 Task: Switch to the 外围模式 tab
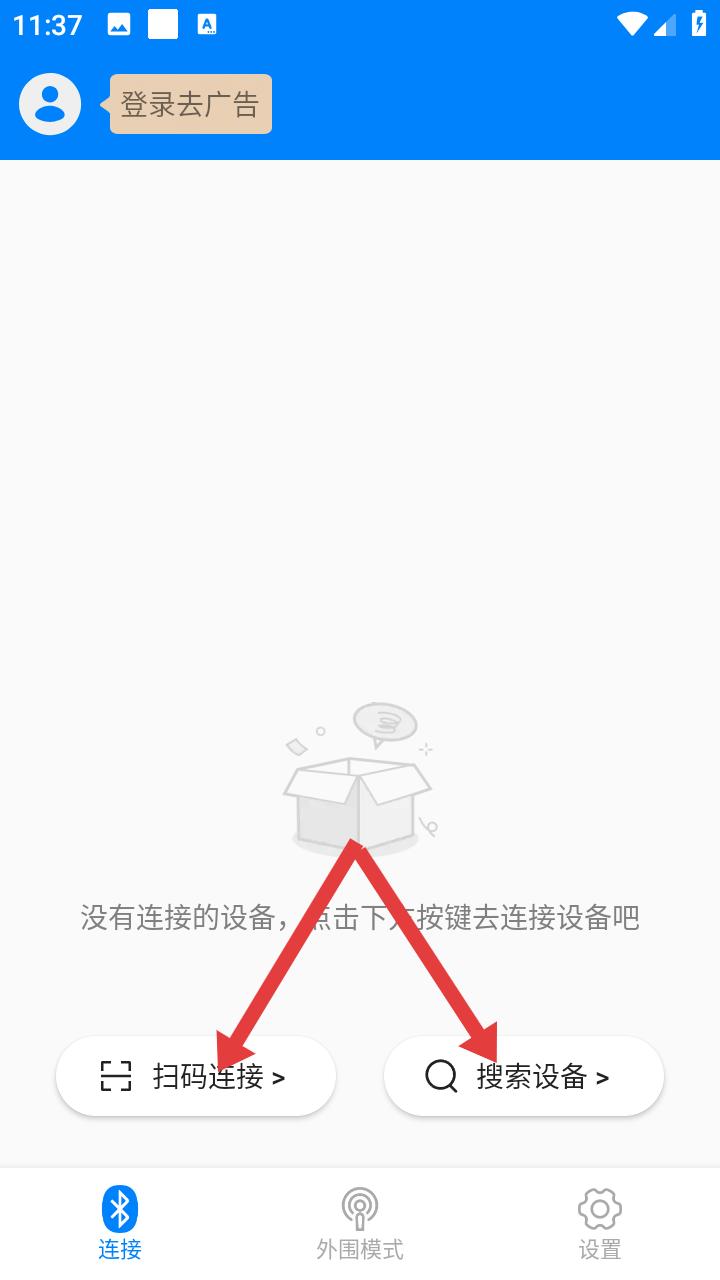point(360,1222)
